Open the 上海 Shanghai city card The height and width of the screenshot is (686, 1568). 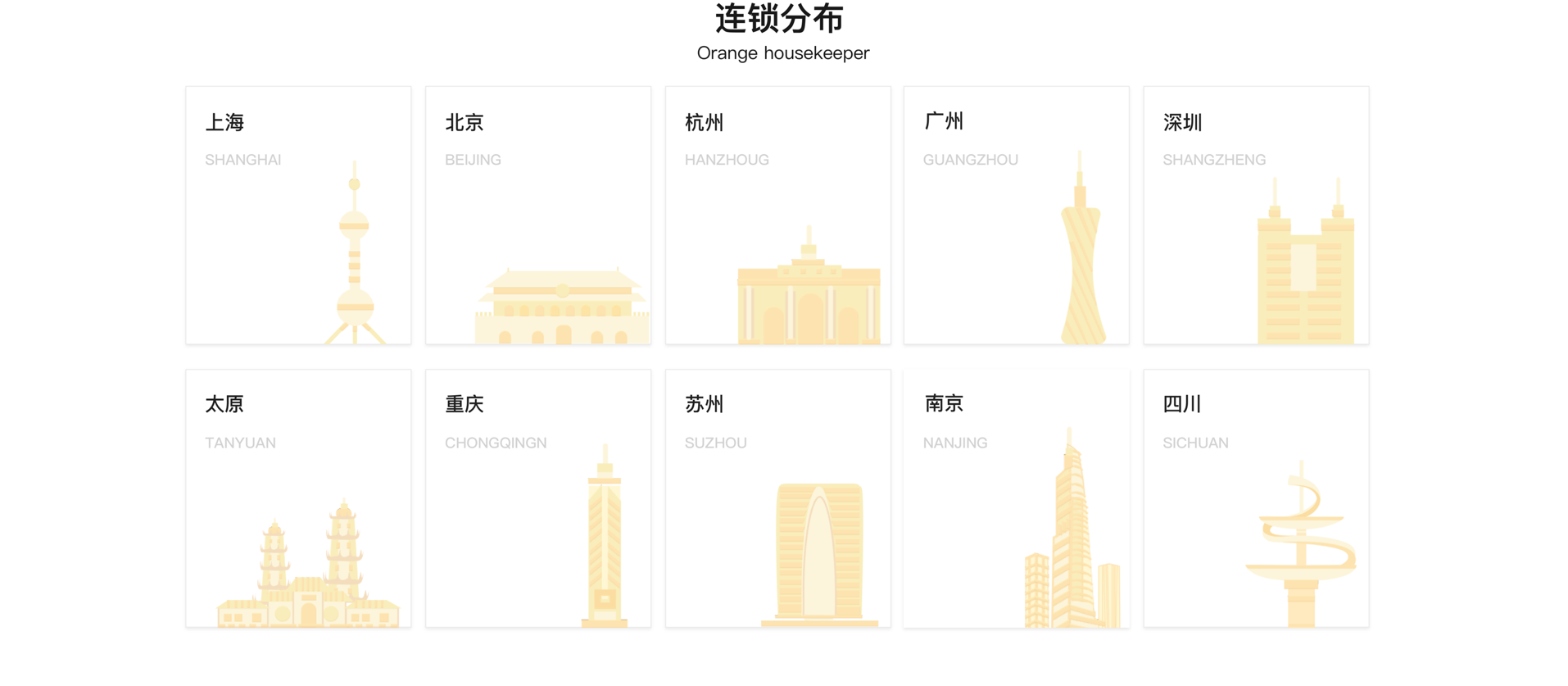298,215
